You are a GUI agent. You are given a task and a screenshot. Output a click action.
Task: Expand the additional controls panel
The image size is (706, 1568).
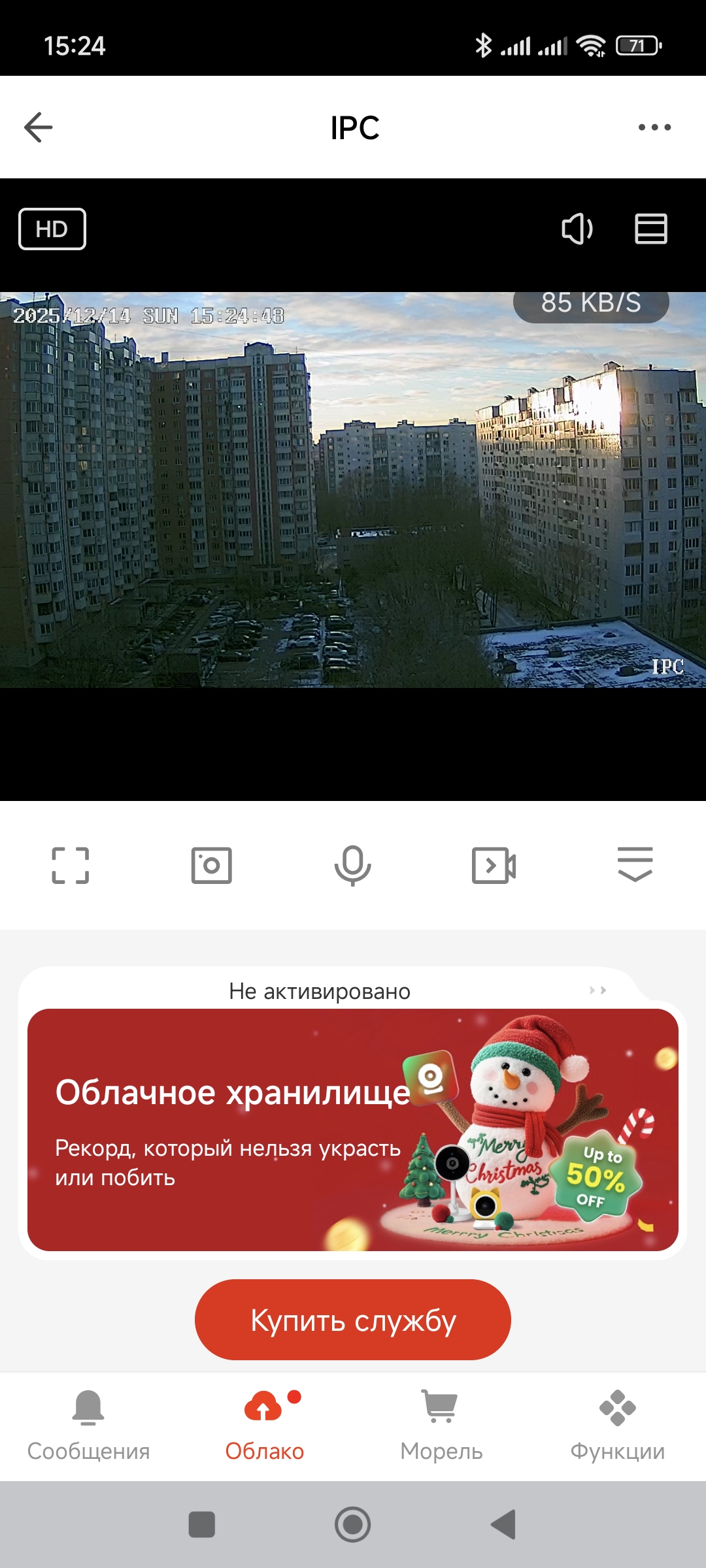635,864
